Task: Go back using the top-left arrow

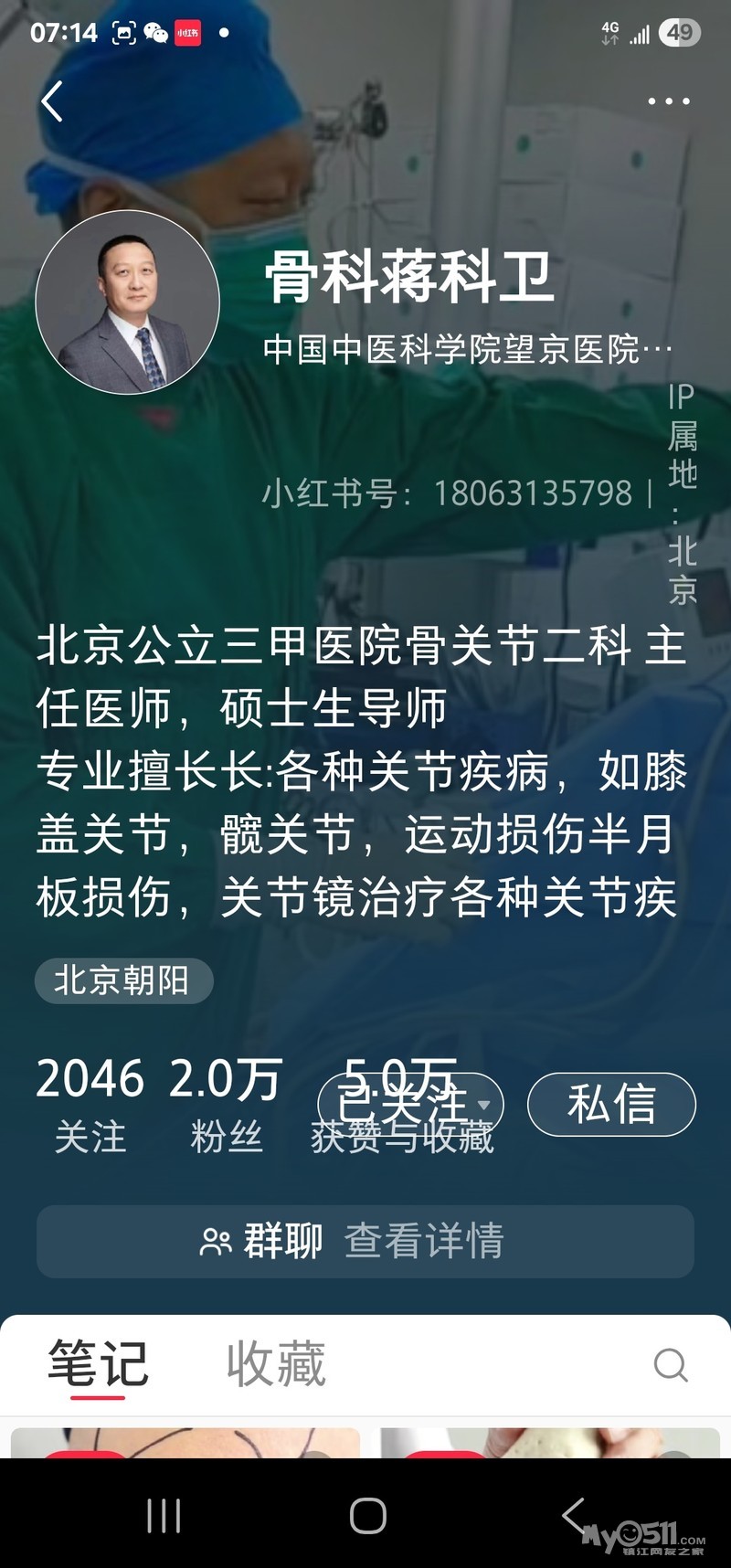Action: click(x=53, y=101)
